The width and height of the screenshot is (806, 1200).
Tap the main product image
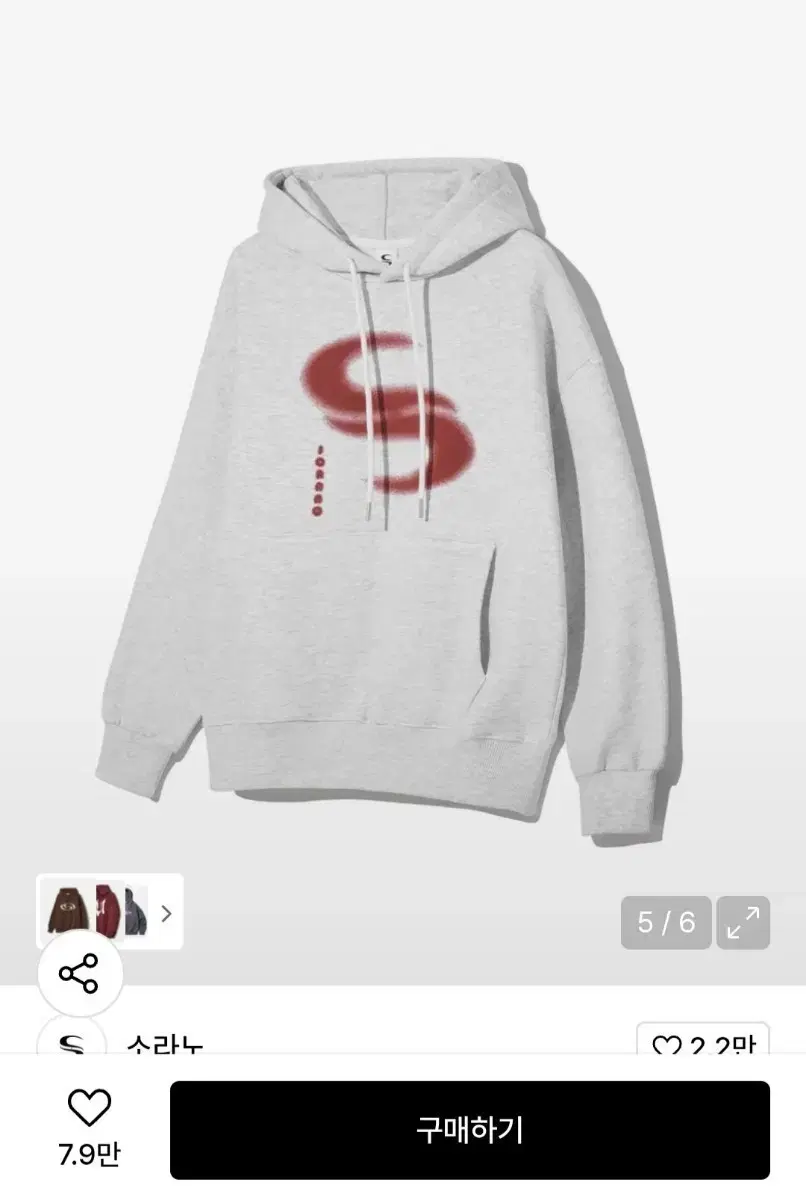(x=400, y=480)
